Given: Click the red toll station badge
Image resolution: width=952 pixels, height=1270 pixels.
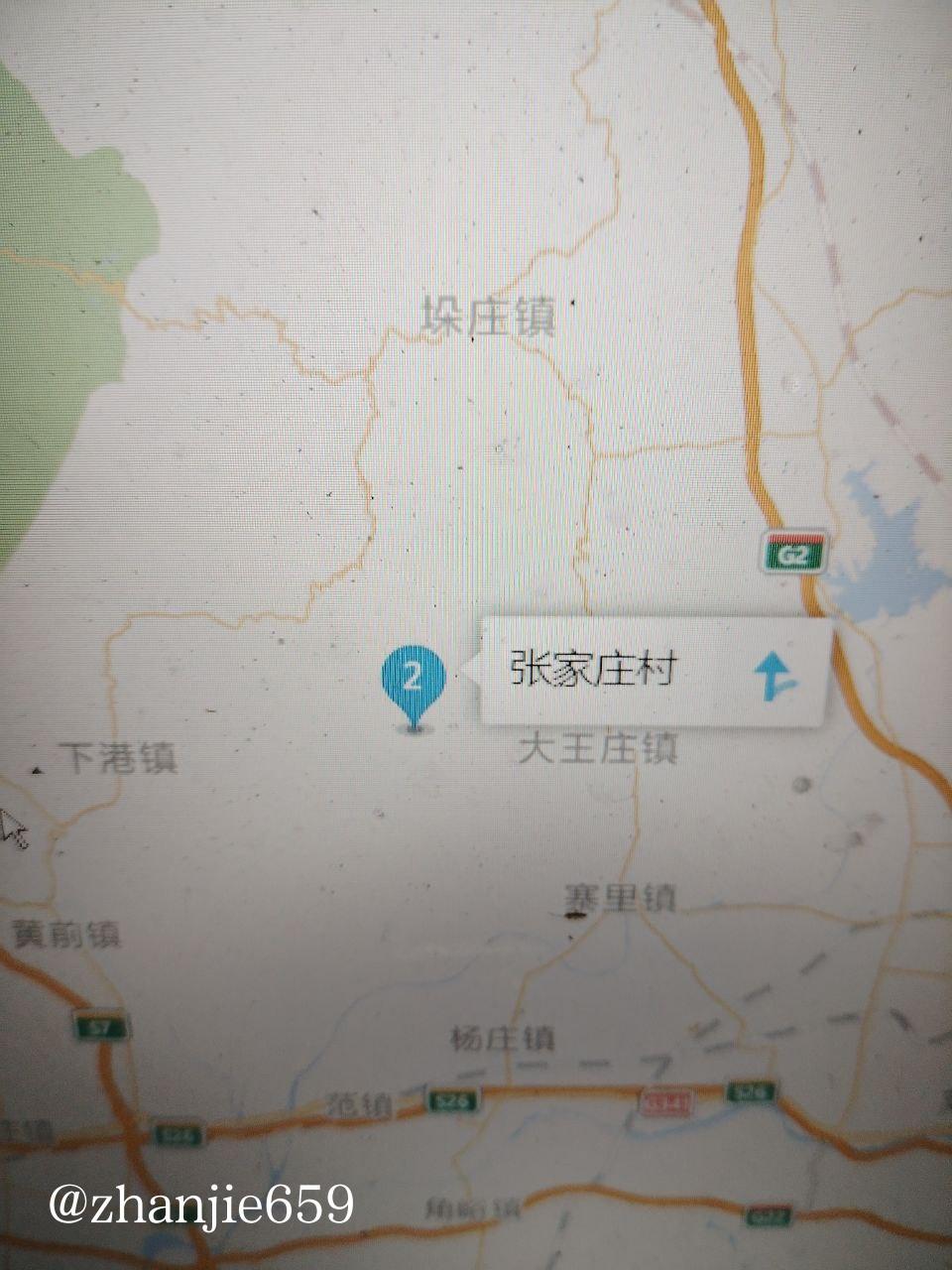Looking at the screenshot, I should pyautogui.click(x=662, y=1099).
